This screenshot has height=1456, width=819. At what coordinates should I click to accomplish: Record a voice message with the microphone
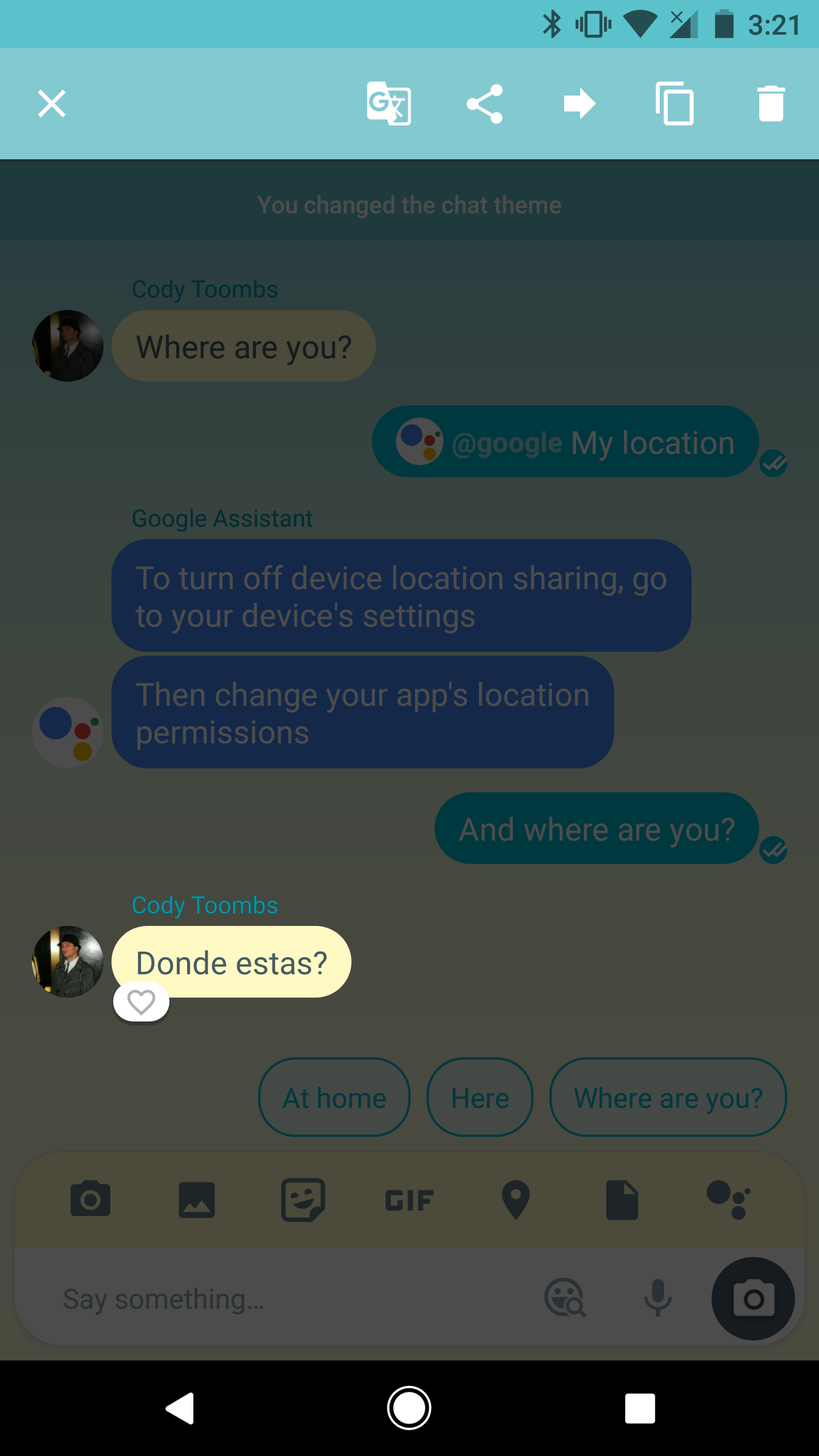click(x=658, y=1298)
